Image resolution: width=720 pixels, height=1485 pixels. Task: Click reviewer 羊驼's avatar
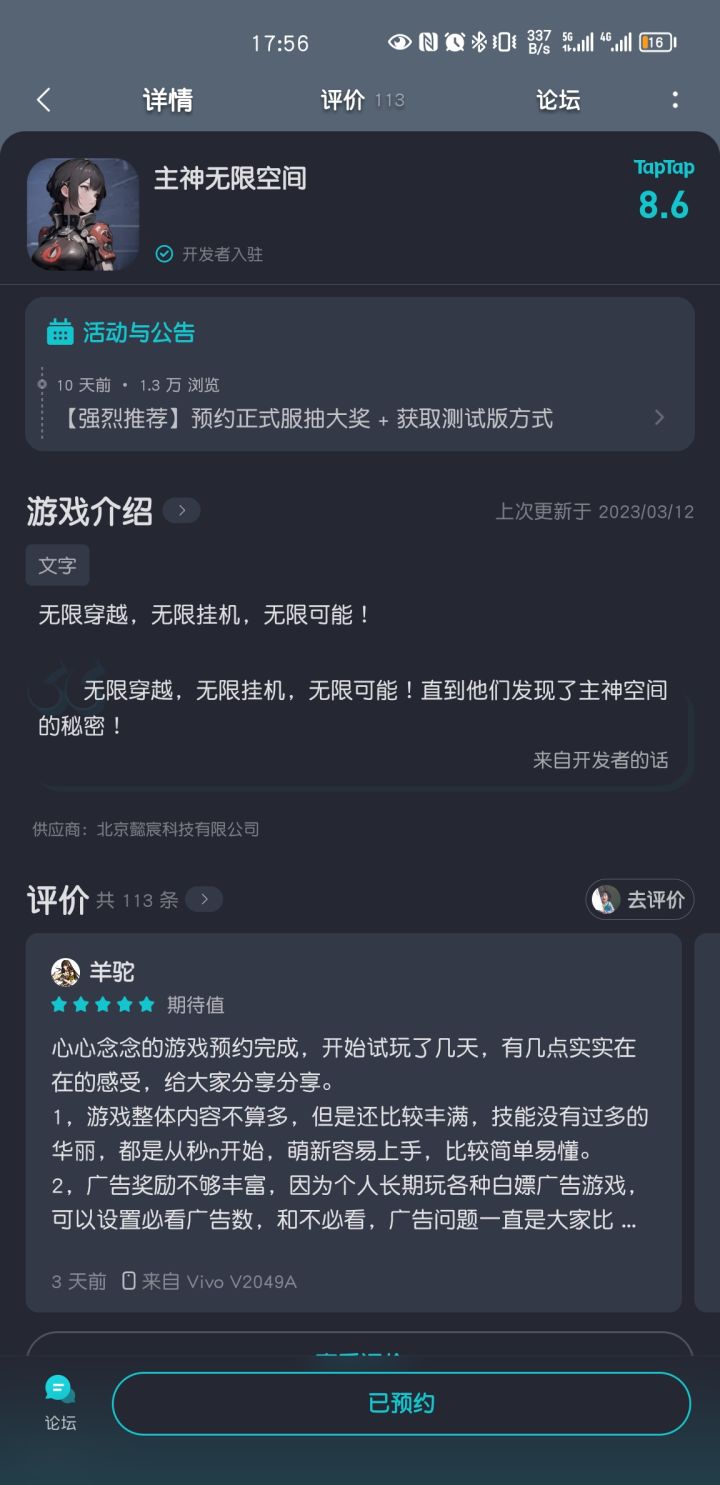(x=65, y=971)
